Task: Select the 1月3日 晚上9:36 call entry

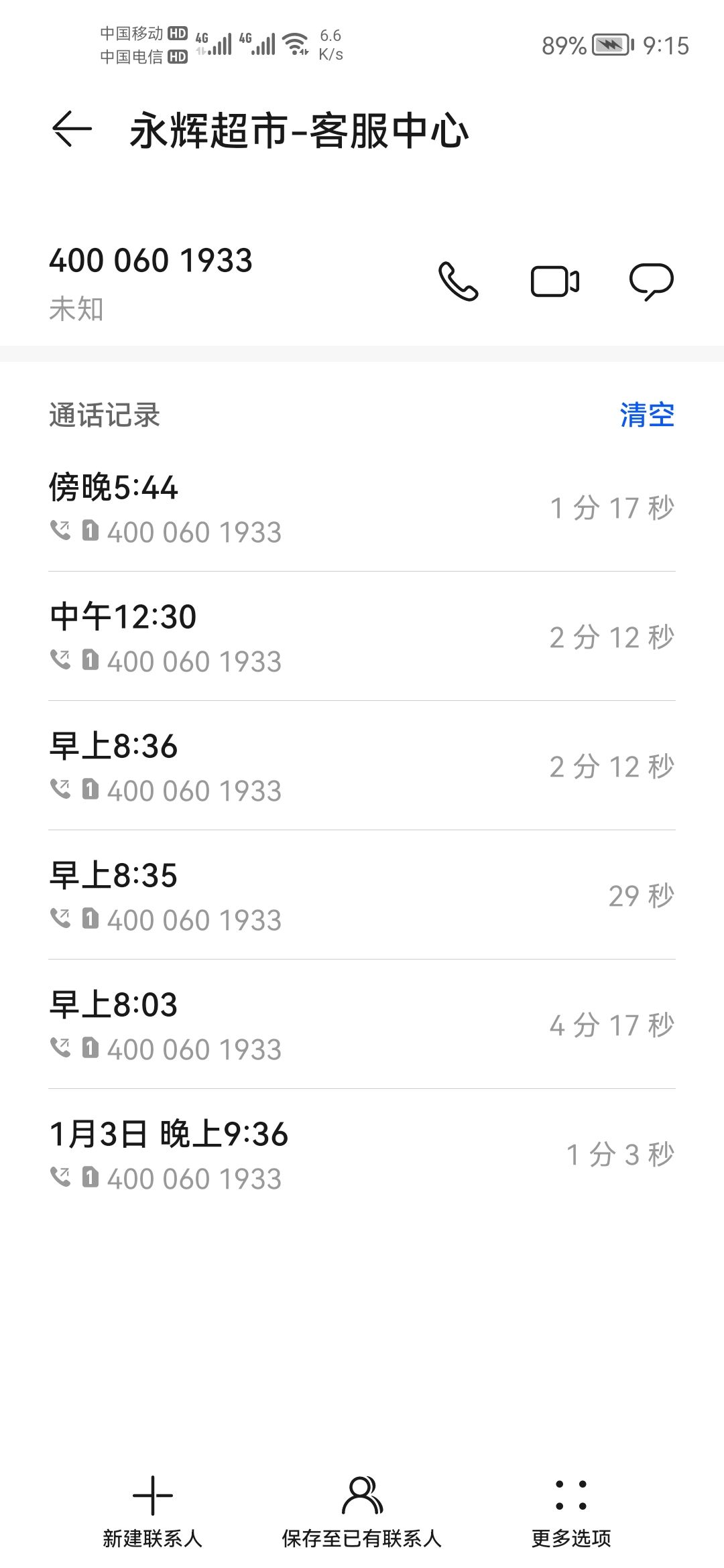Action: [x=362, y=1155]
